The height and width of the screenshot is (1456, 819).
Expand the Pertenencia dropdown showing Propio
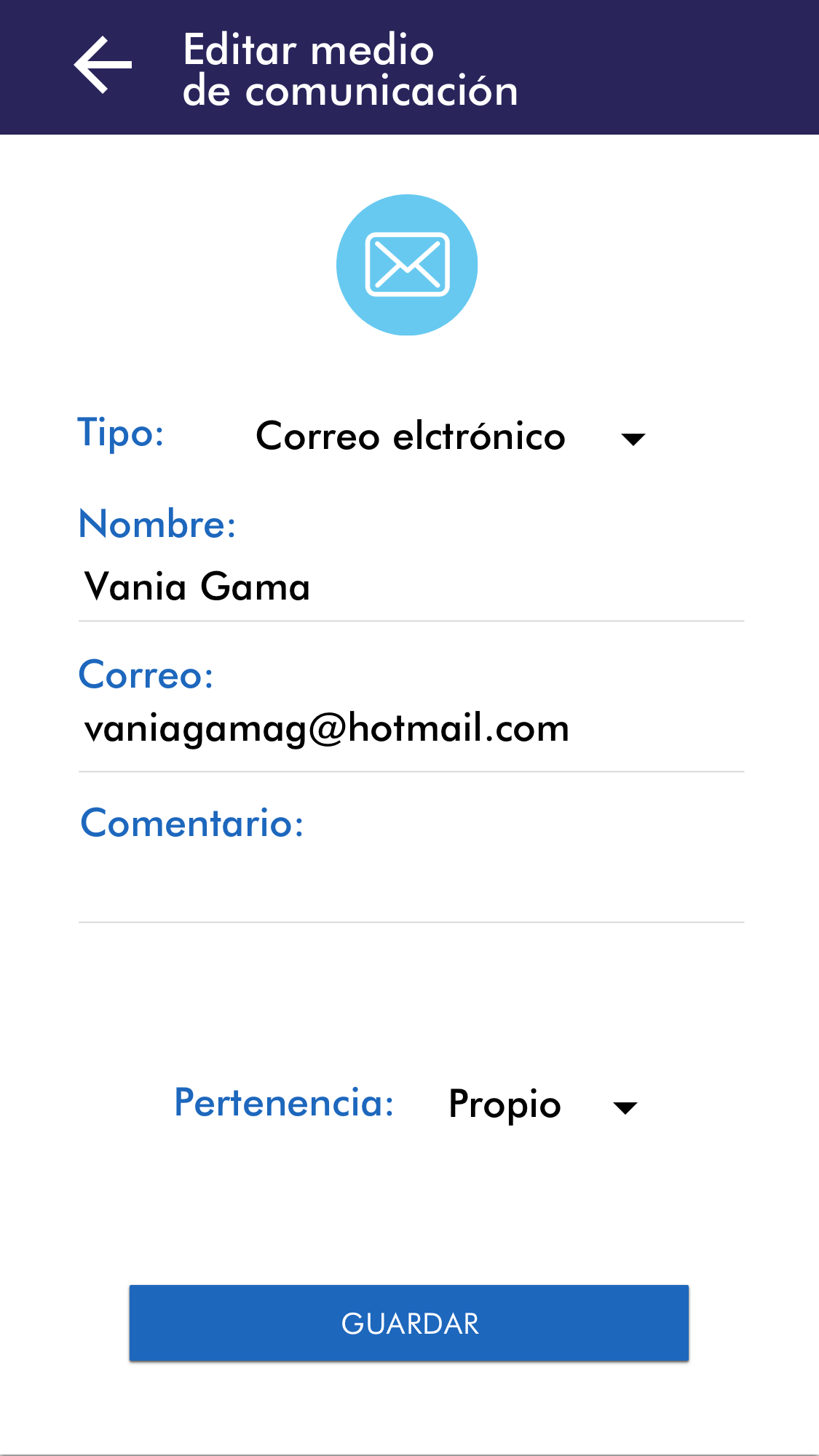coord(542,1105)
